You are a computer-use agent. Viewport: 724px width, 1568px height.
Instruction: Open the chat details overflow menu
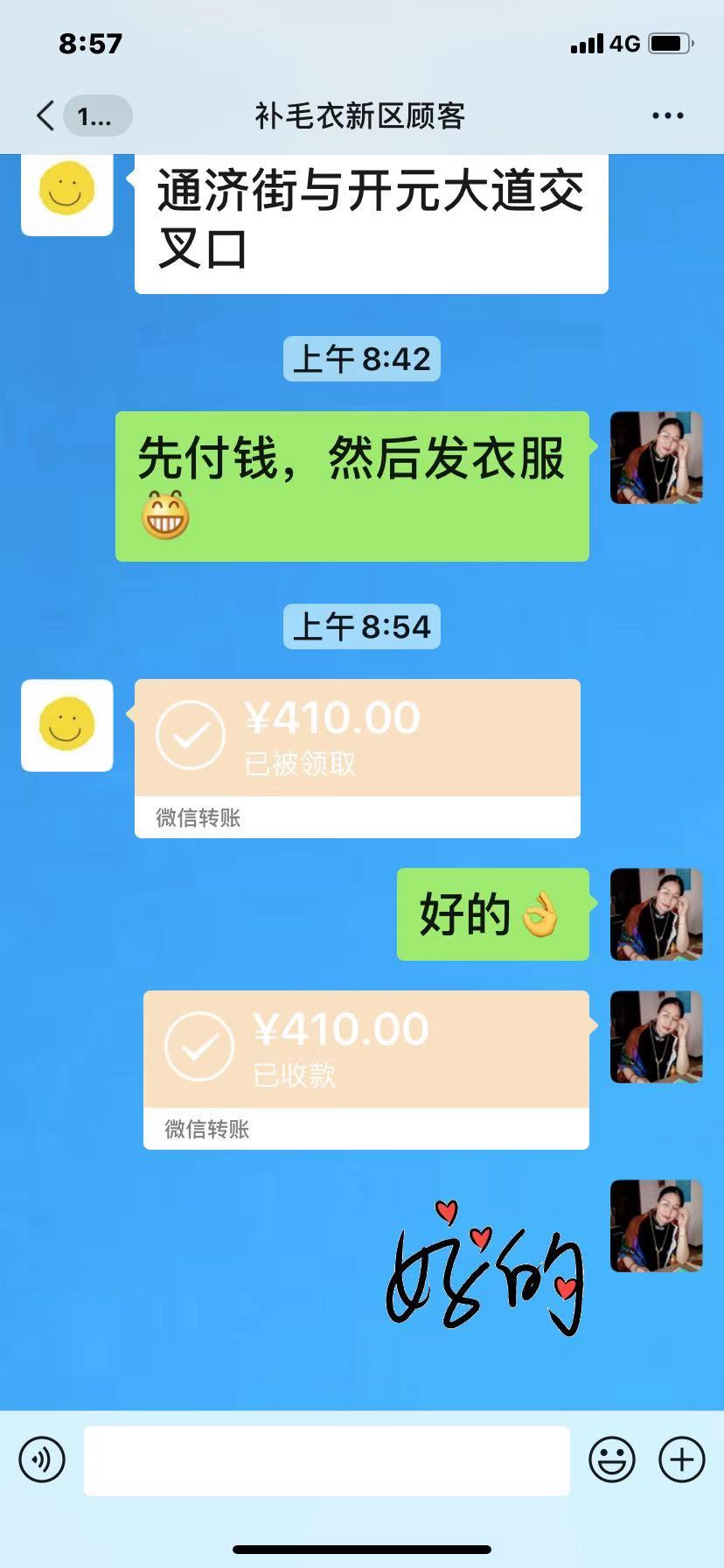667,115
